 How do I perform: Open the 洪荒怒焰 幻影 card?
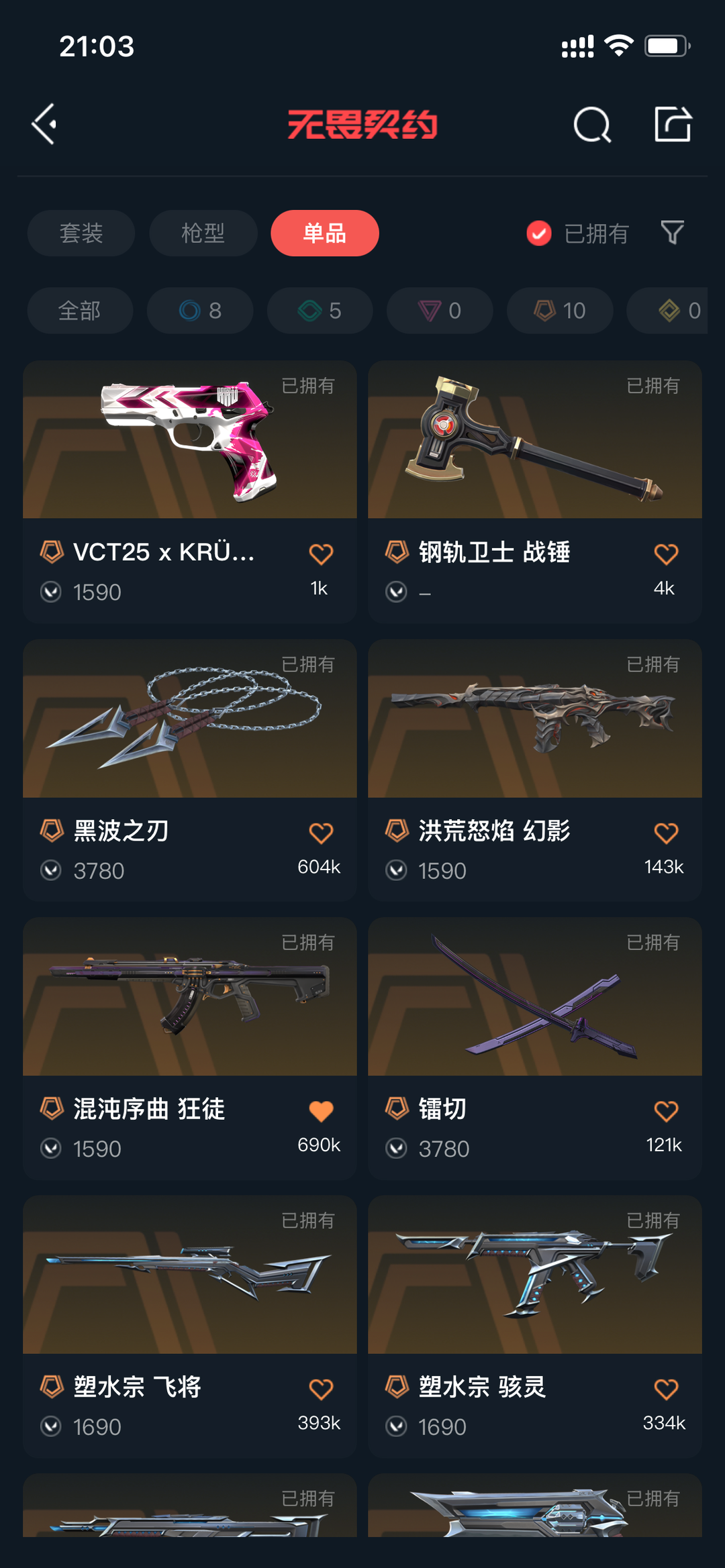tap(535, 770)
